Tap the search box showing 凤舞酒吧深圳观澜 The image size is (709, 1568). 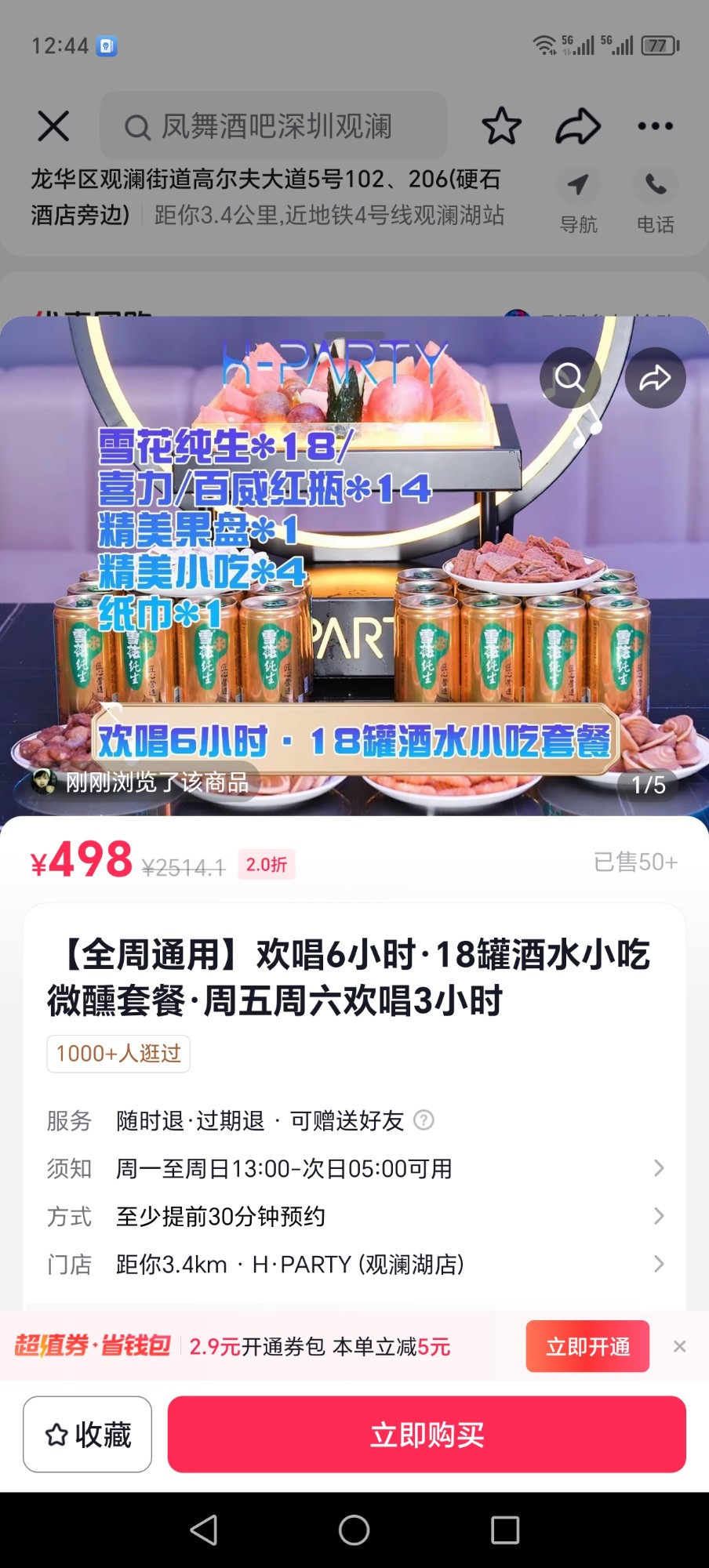274,125
